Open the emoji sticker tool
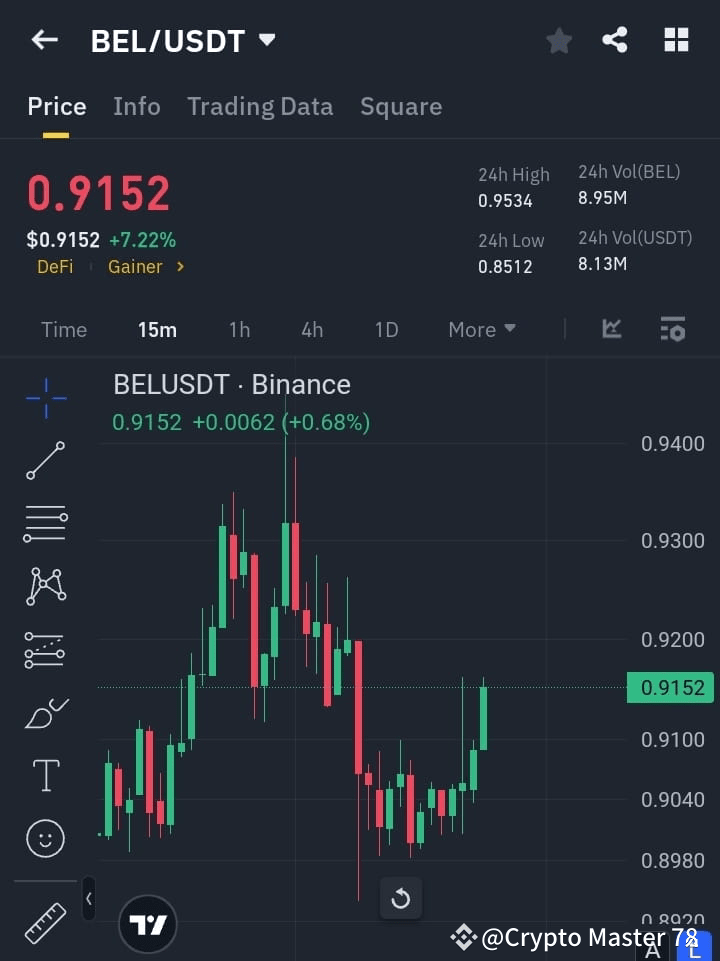The width and height of the screenshot is (720, 961). coord(44,838)
